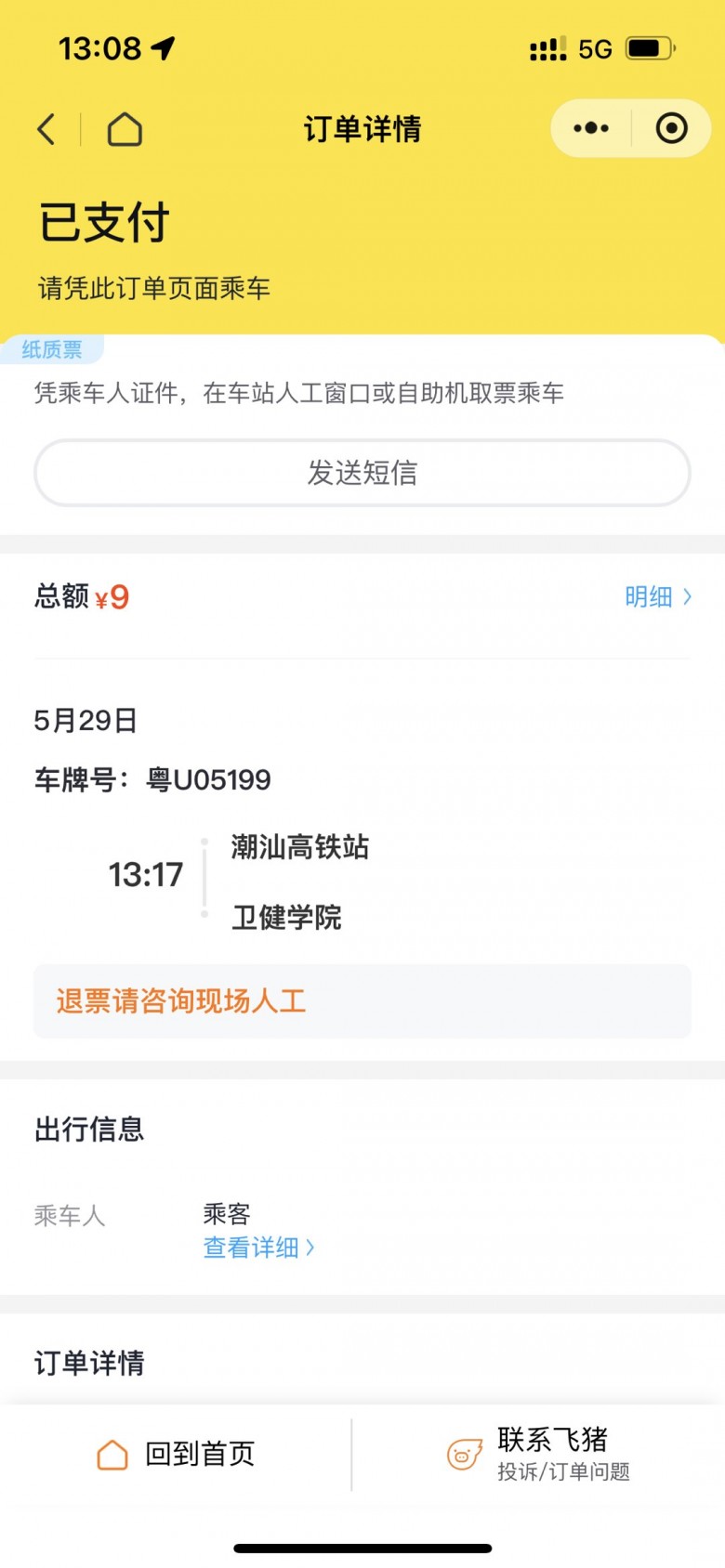The height and width of the screenshot is (1568, 725).
Task: Open the mini program home icon
Action: coord(125,129)
